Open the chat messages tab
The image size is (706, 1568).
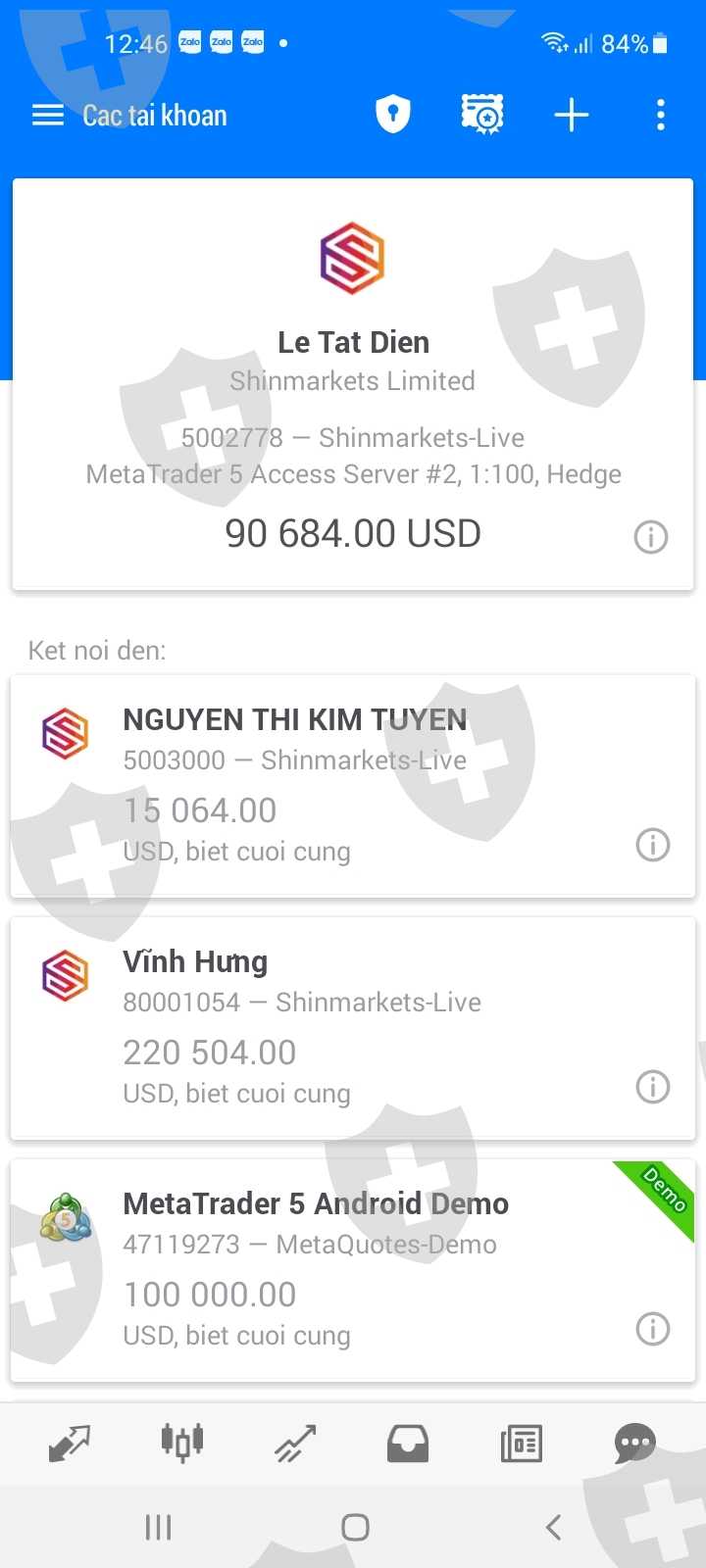pos(634,1443)
